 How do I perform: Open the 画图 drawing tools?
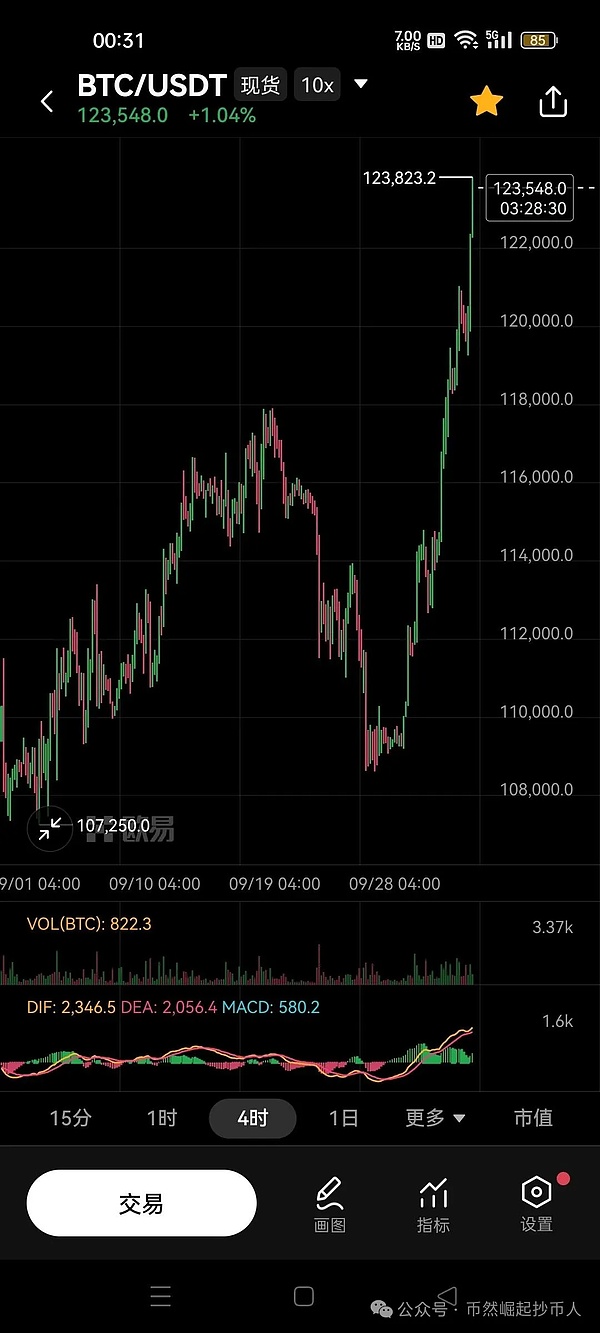pyautogui.click(x=330, y=1203)
